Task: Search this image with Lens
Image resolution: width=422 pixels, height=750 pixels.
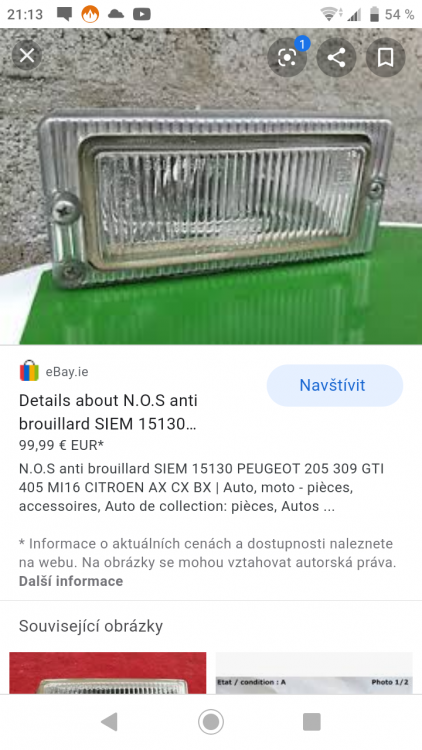Action: click(287, 57)
